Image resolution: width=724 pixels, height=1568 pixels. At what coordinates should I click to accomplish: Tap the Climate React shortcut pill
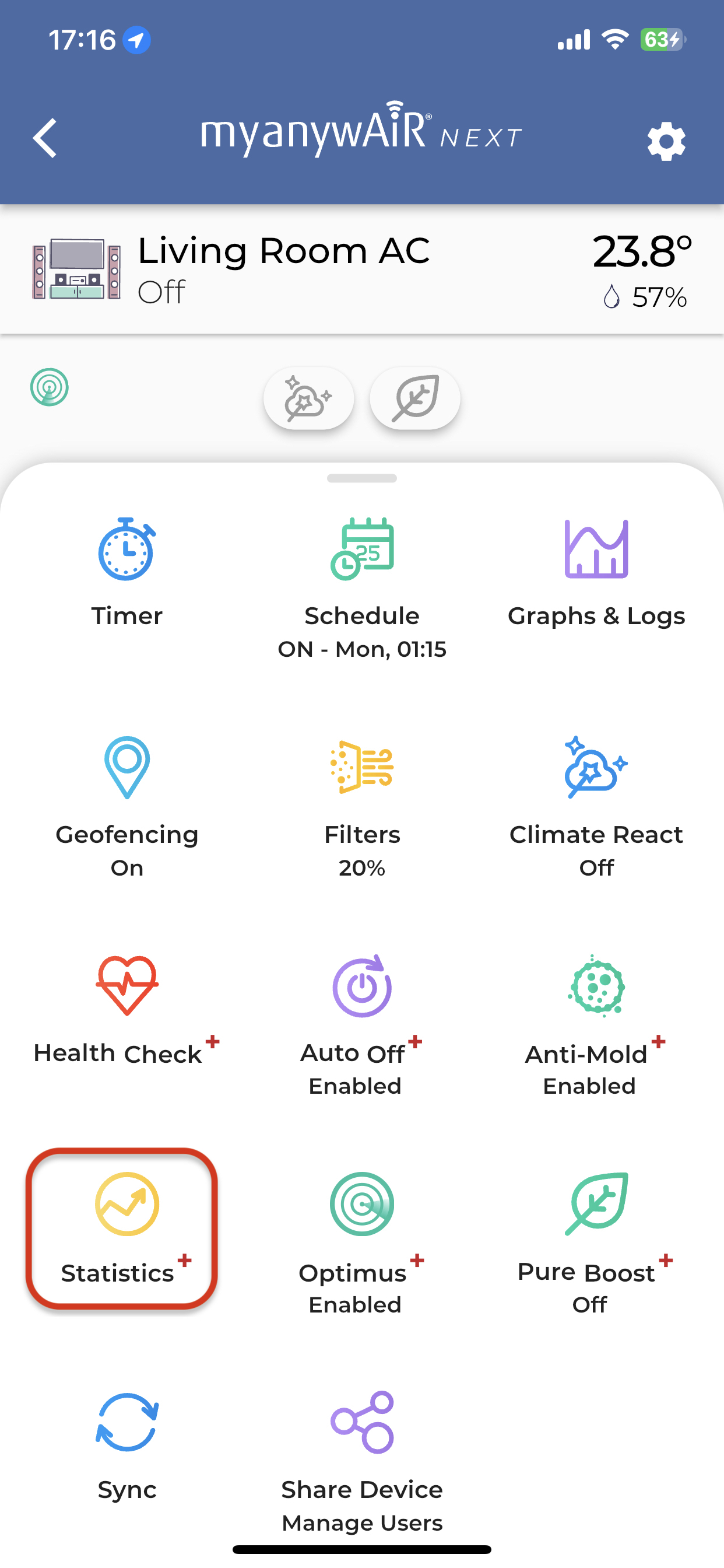(308, 398)
